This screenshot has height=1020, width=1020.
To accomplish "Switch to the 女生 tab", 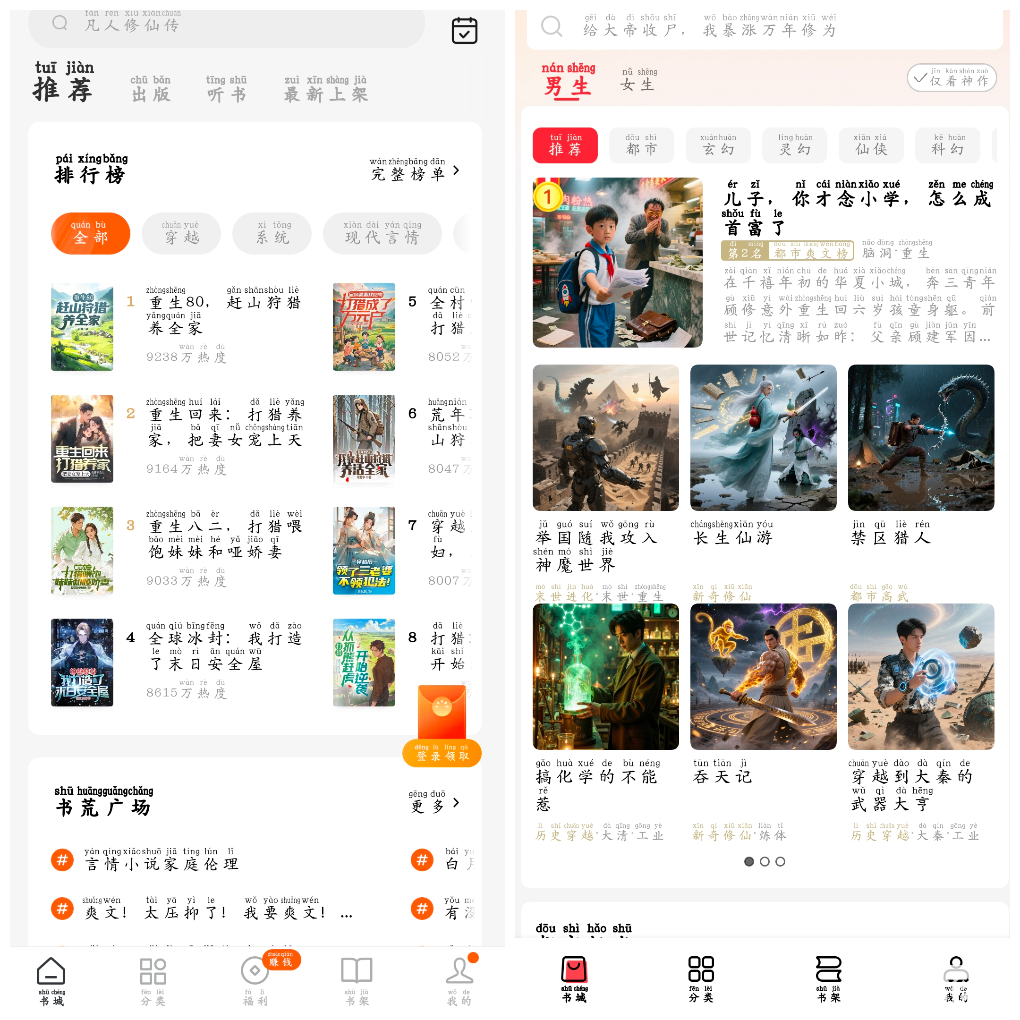I will (637, 84).
